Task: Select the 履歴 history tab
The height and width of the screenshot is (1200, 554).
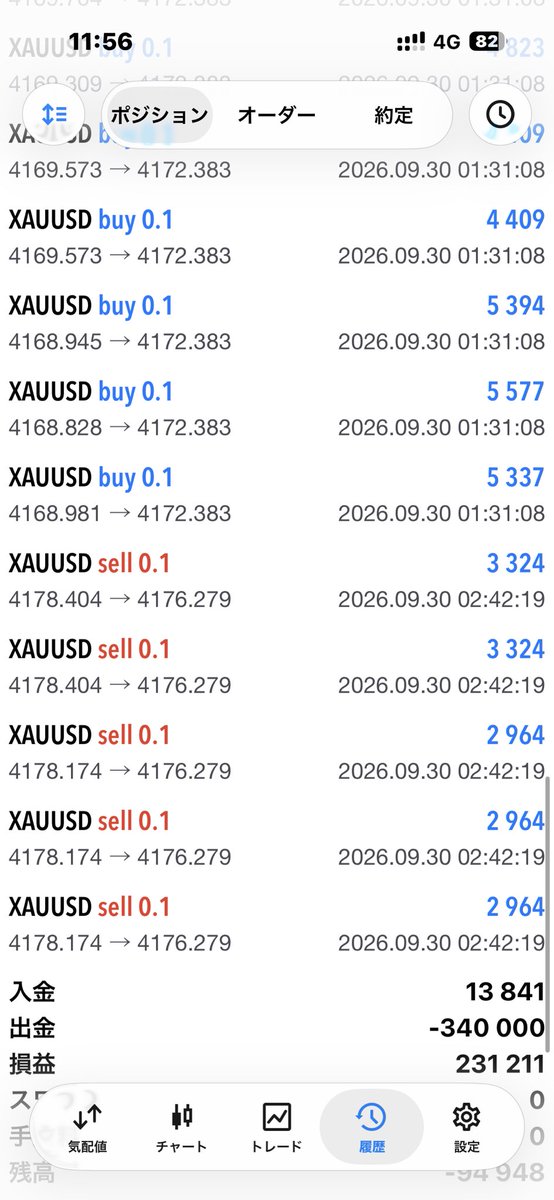Action: point(371,1128)
